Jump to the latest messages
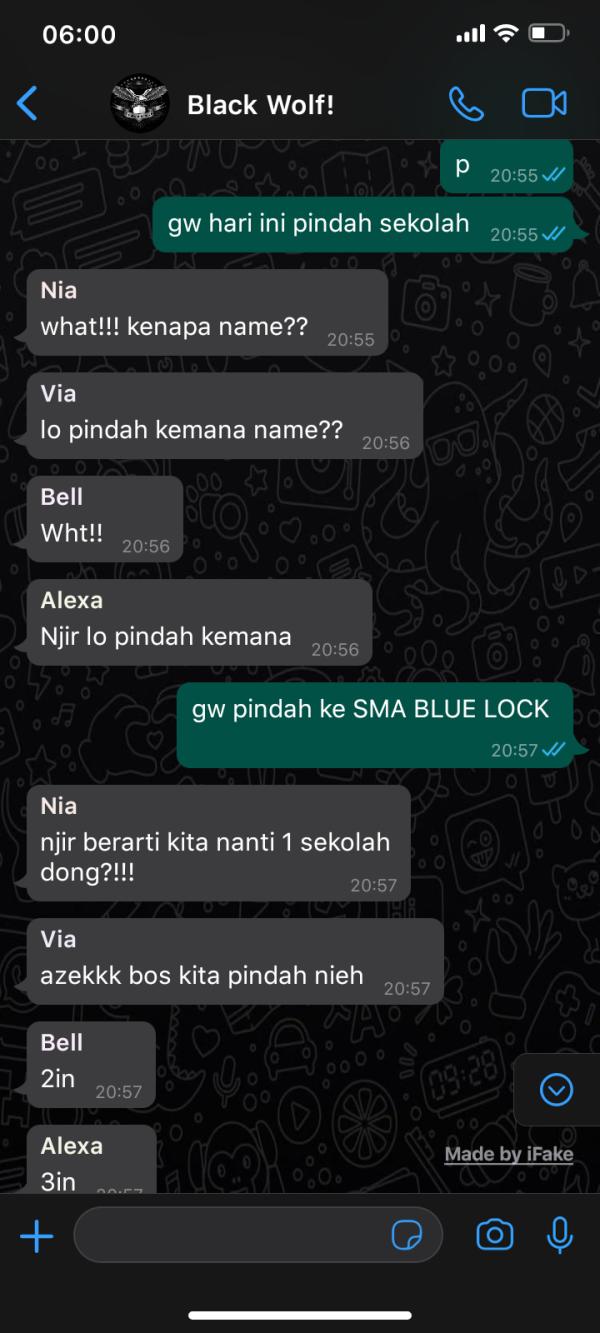This screenshot has width=600, height=1333. pyautogui.click(x=556, y=1089)
